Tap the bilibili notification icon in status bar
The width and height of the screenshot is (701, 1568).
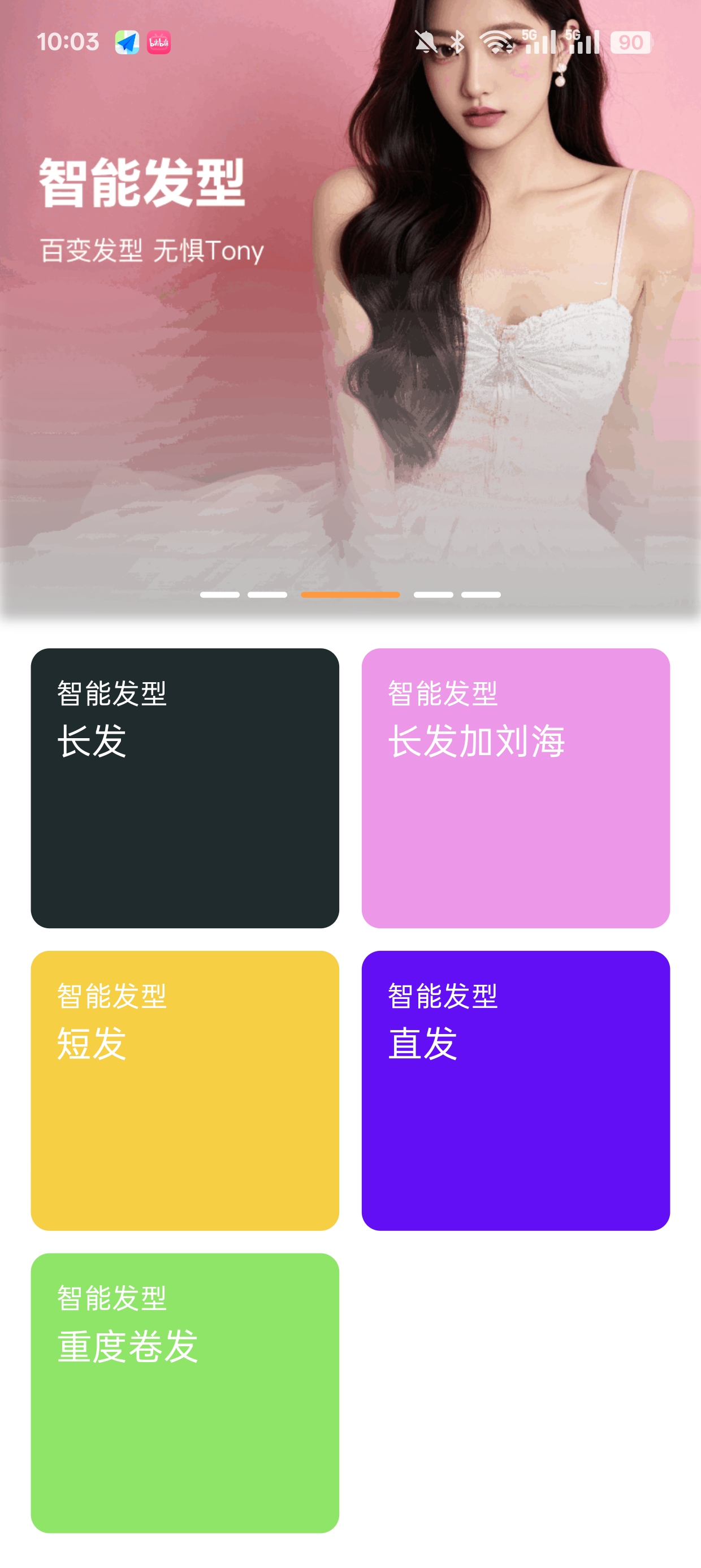pyautogui.click(x=159, y=42)
